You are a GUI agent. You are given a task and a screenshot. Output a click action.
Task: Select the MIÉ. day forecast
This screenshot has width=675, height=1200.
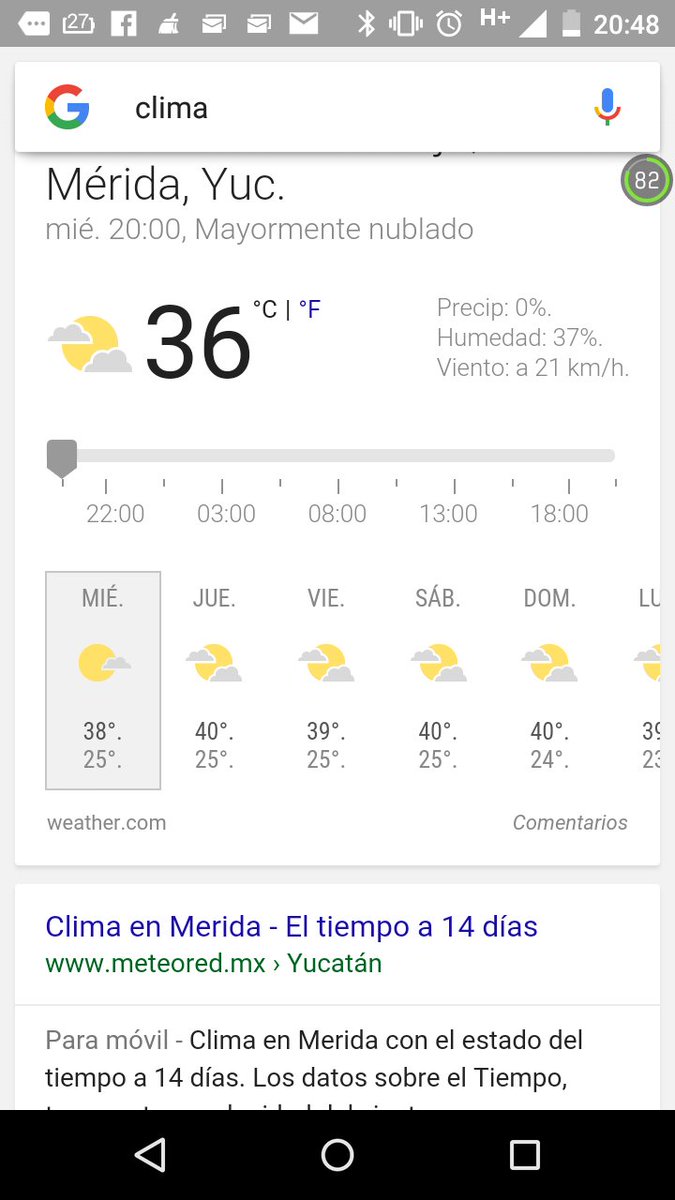pyautogui.click(x=103, y=680)
